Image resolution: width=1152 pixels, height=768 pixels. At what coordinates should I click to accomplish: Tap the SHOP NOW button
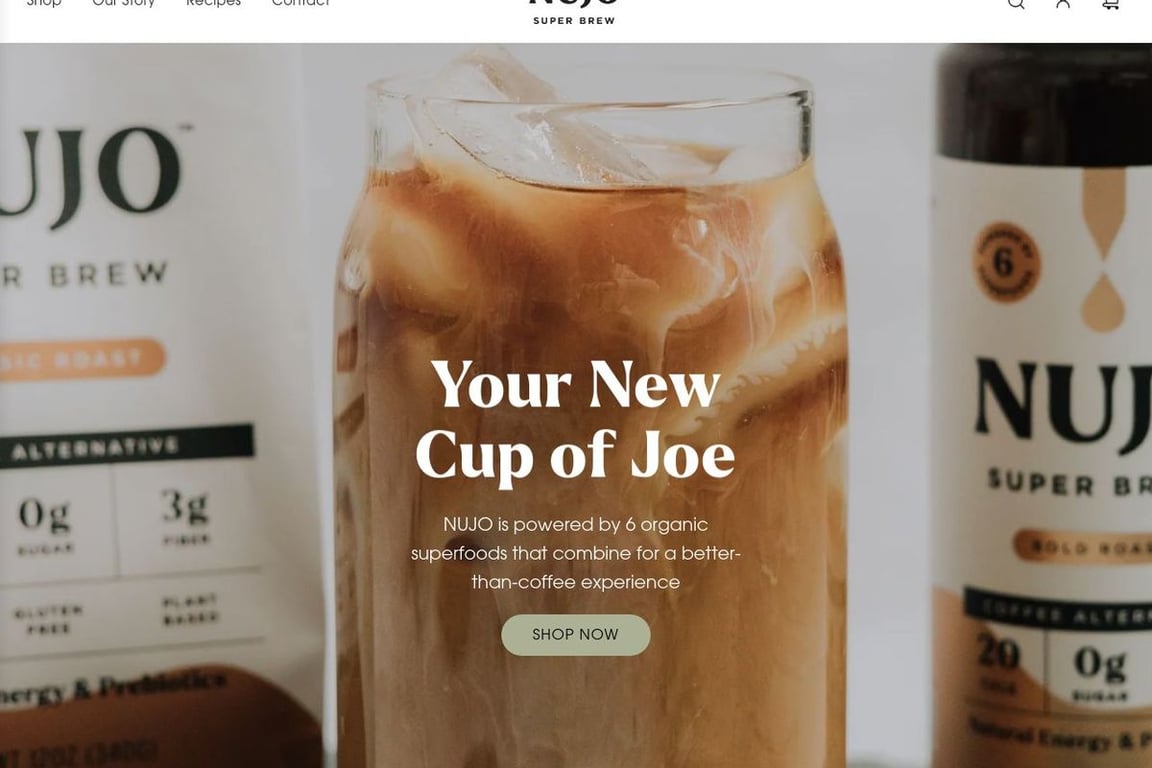(575, 635)
